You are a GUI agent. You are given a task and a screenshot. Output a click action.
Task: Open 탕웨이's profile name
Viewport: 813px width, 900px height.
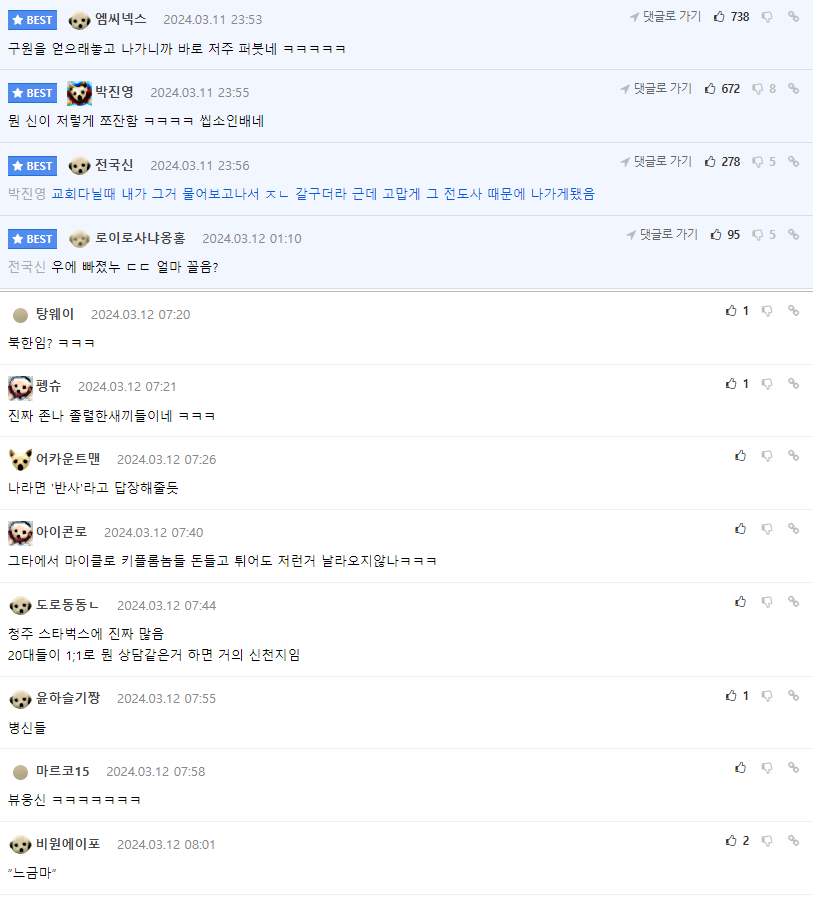(x=55, y=314)
